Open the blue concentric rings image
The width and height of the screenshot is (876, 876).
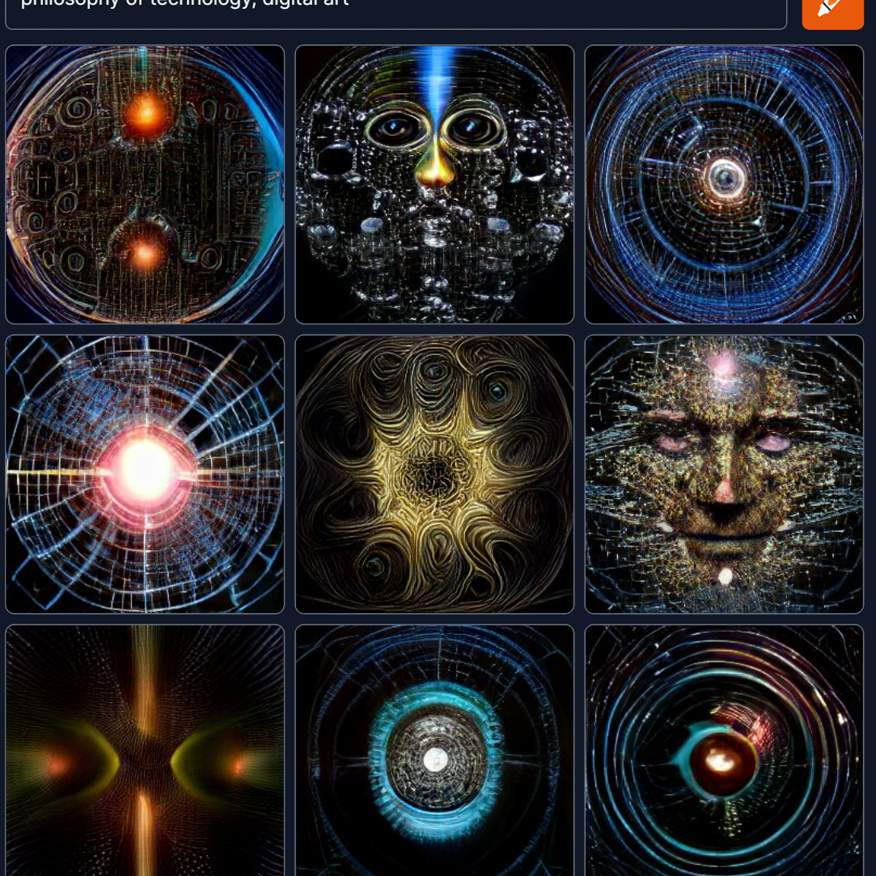(724, 184)
